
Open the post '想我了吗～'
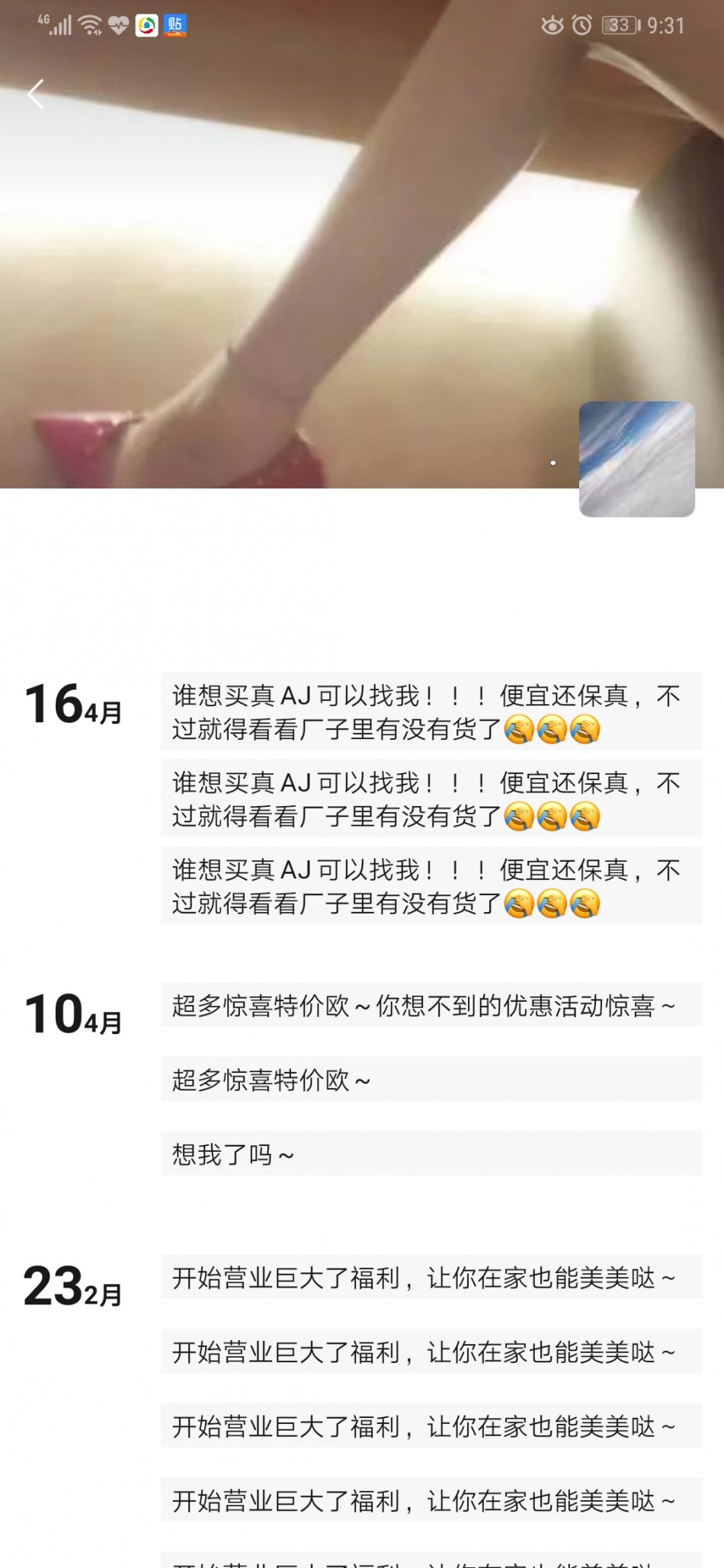[x=431, y=1154]
